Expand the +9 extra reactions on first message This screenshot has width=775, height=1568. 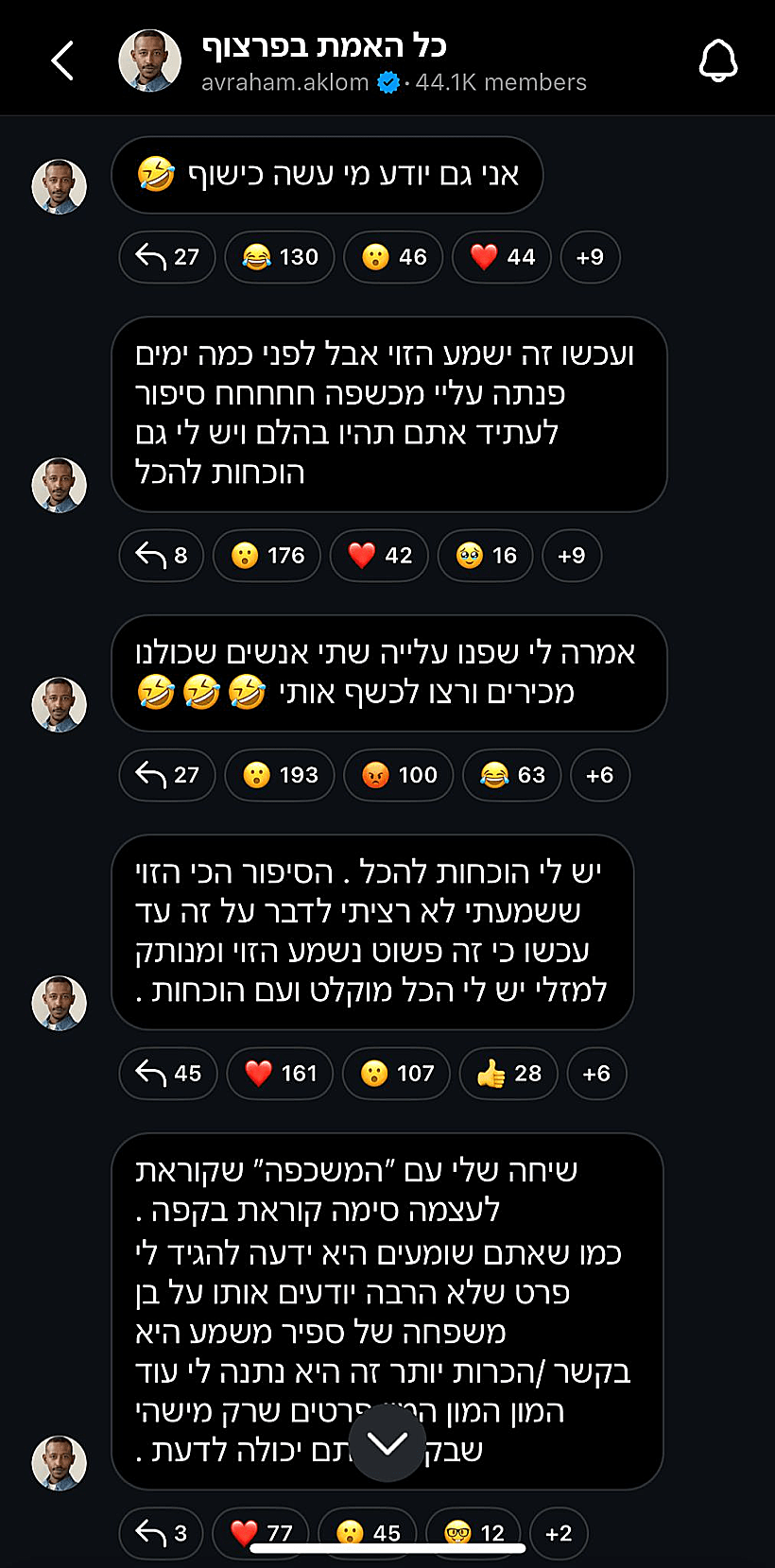tap(590, 257)
